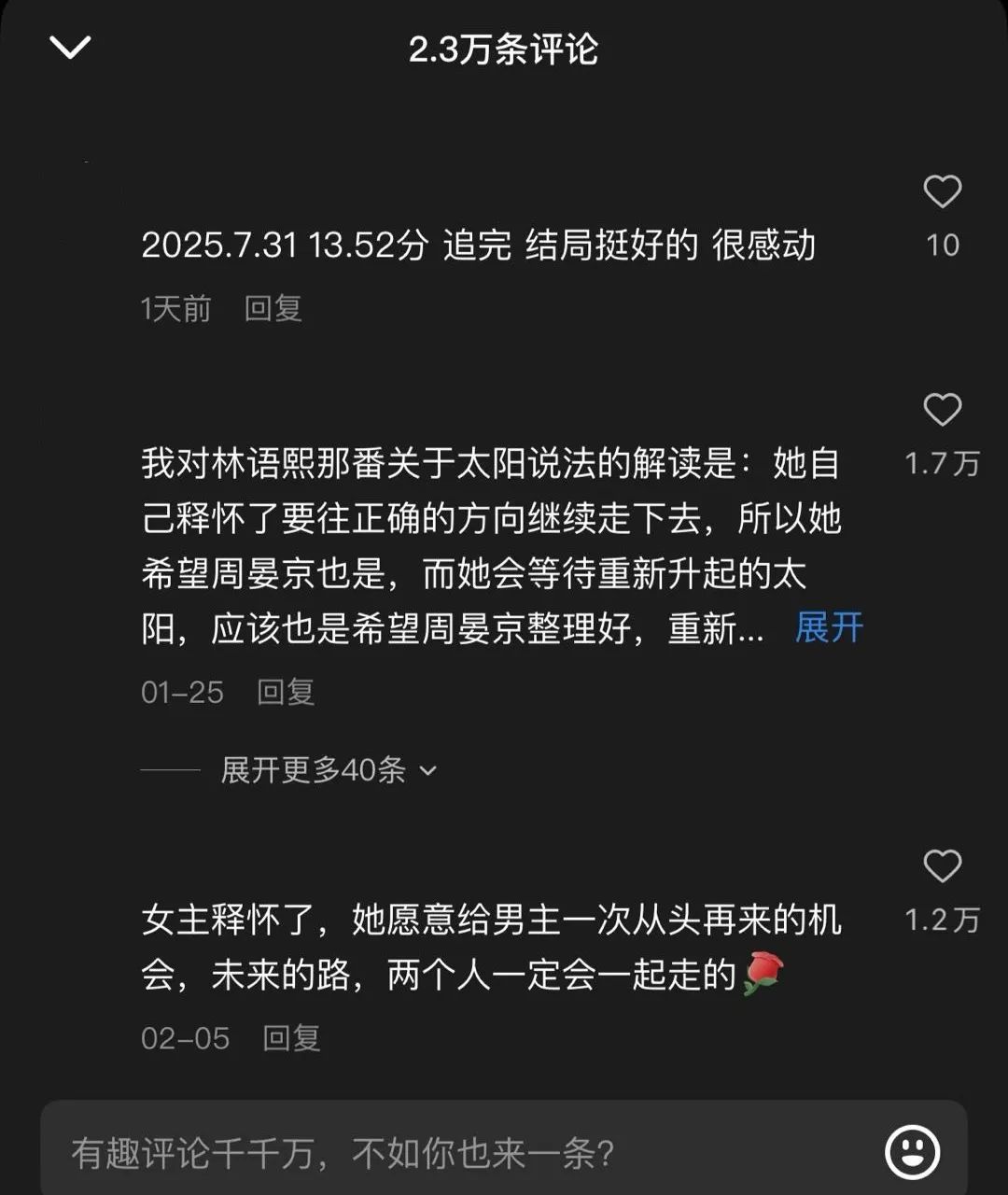Like the comment dated 2025.7.31 追完
Image resolution: width=1008 pixels, height=1195 pixels.
coord(942,192)
